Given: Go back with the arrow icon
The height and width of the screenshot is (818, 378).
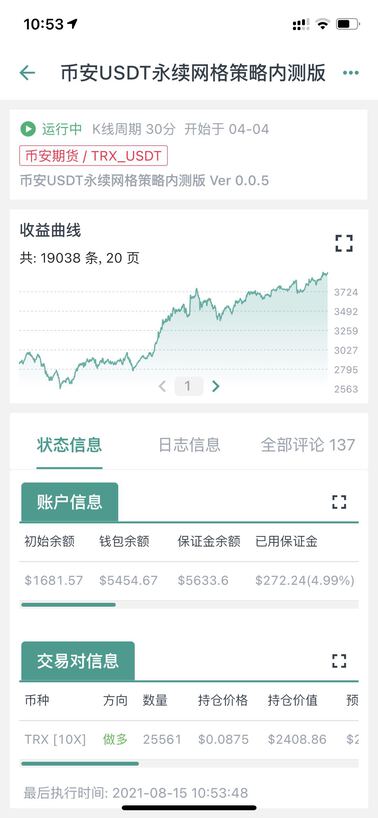Looking at the screenshot, I should [x=27, y=73].
